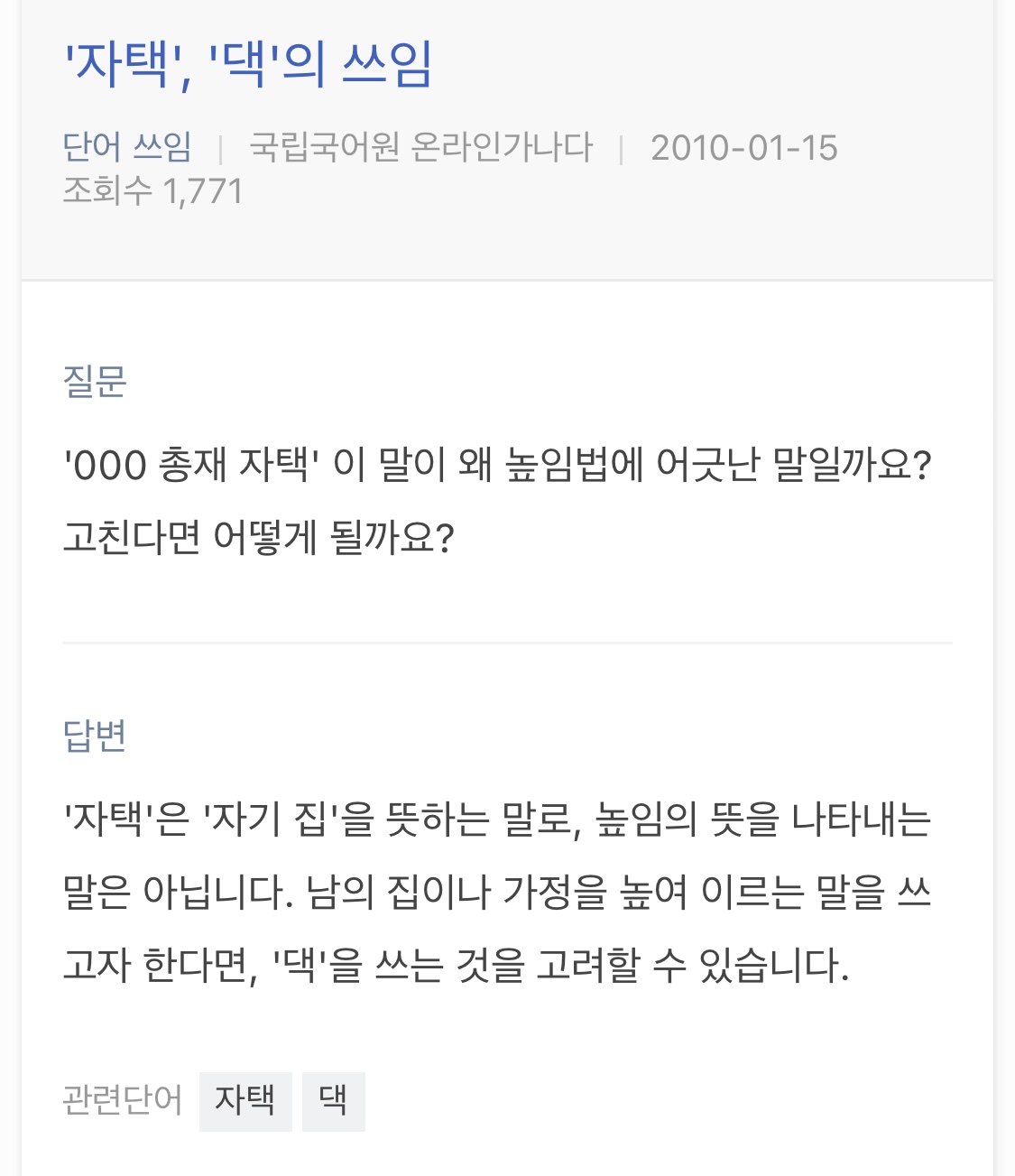Open the 단어 쓰임 category link
The height and width of the screenshot is (1176, 1015).
pos(127,147)
